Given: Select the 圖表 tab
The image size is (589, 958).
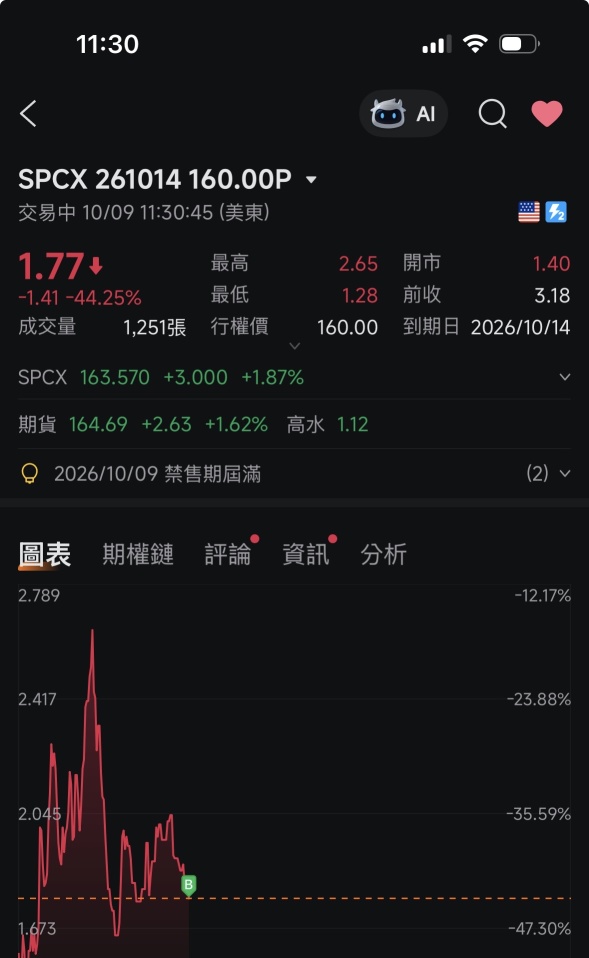Looking at the screenshot, I should [45, 554].
